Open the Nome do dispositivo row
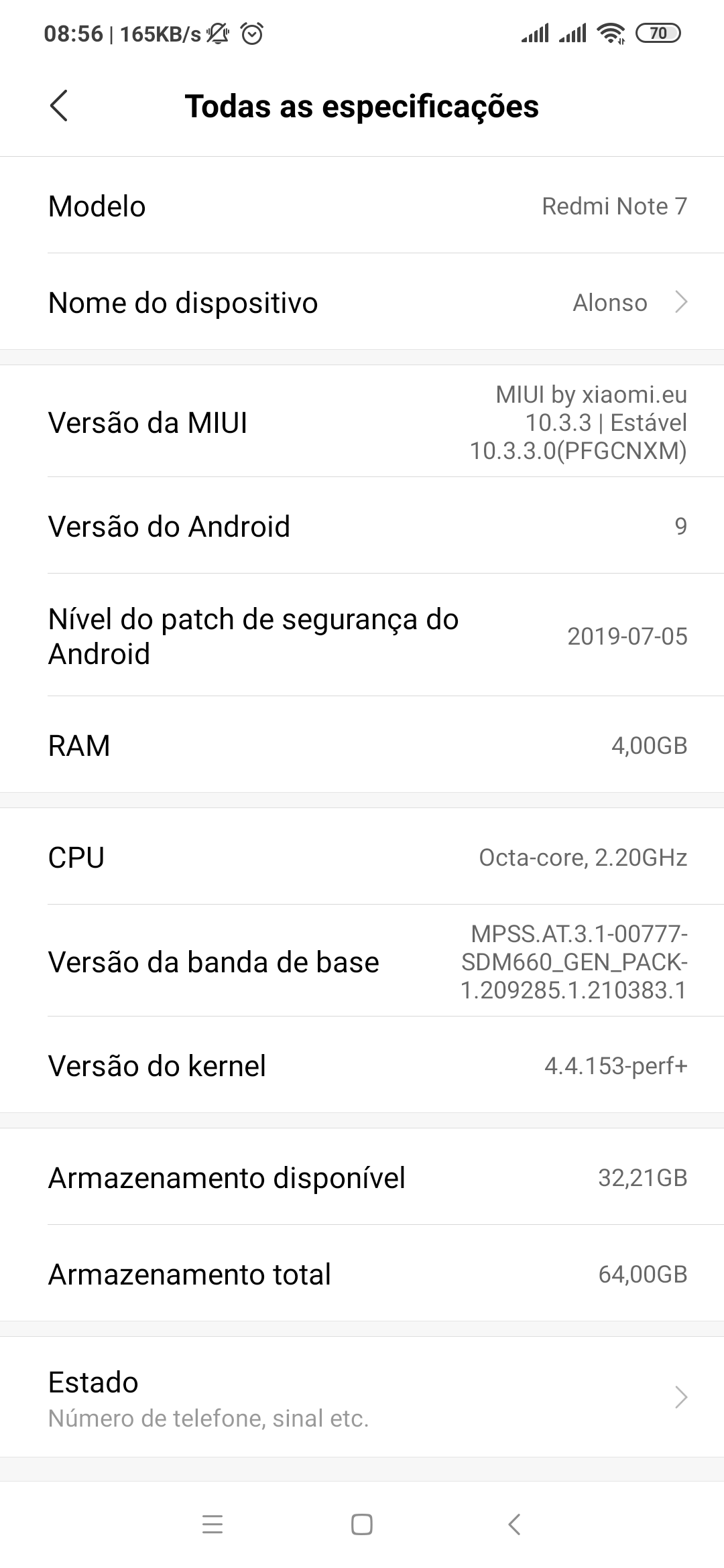 [x=362, y=302]
